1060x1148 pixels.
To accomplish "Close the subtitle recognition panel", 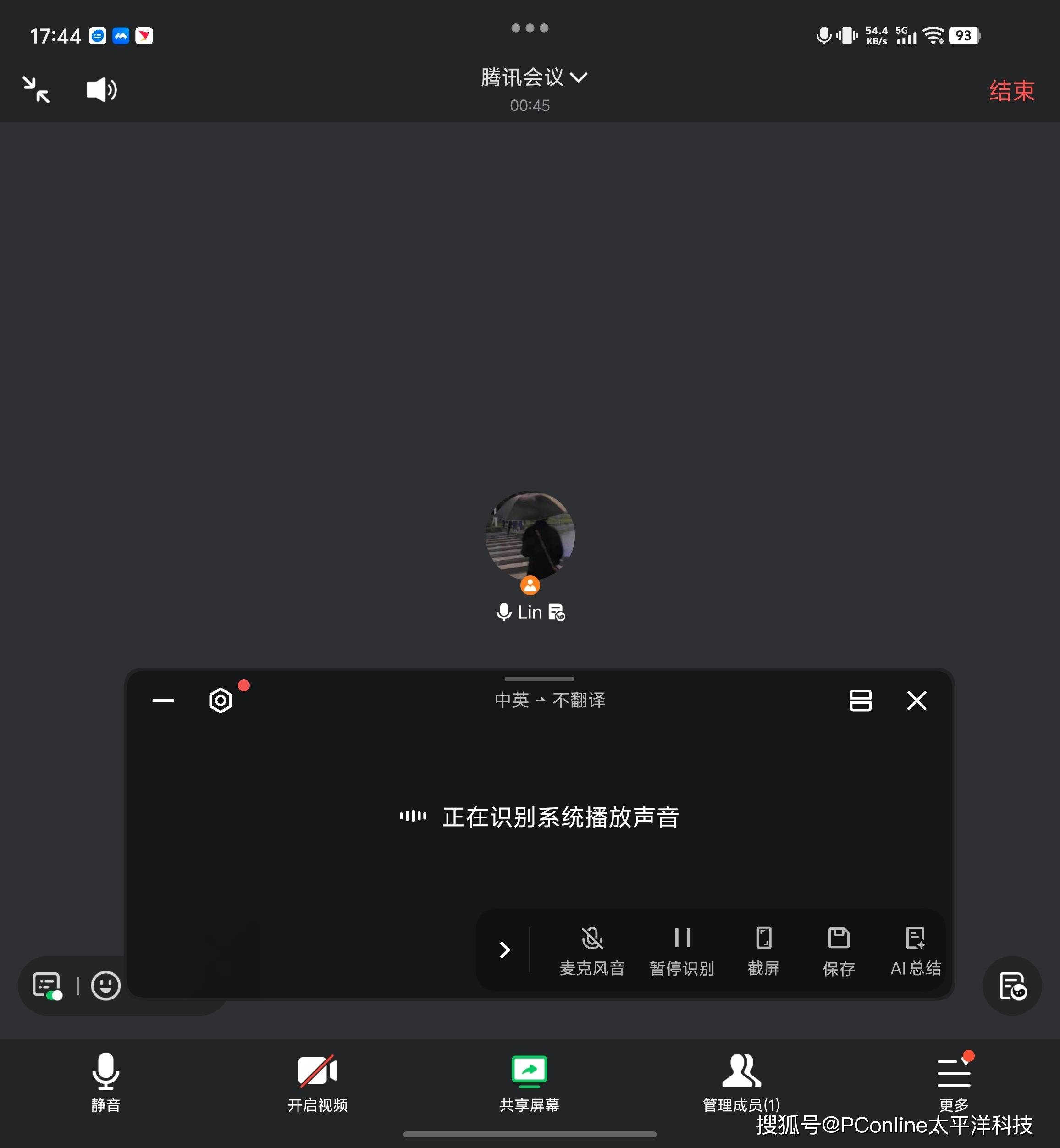I will coord(916,700).
